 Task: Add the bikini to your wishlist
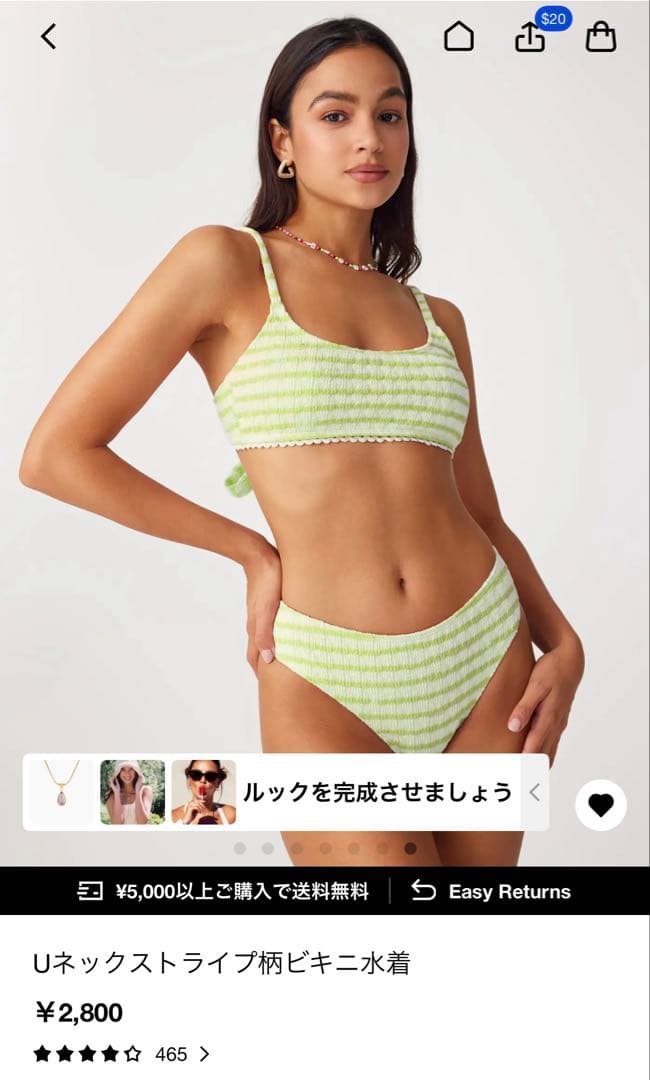coord(601,805)
